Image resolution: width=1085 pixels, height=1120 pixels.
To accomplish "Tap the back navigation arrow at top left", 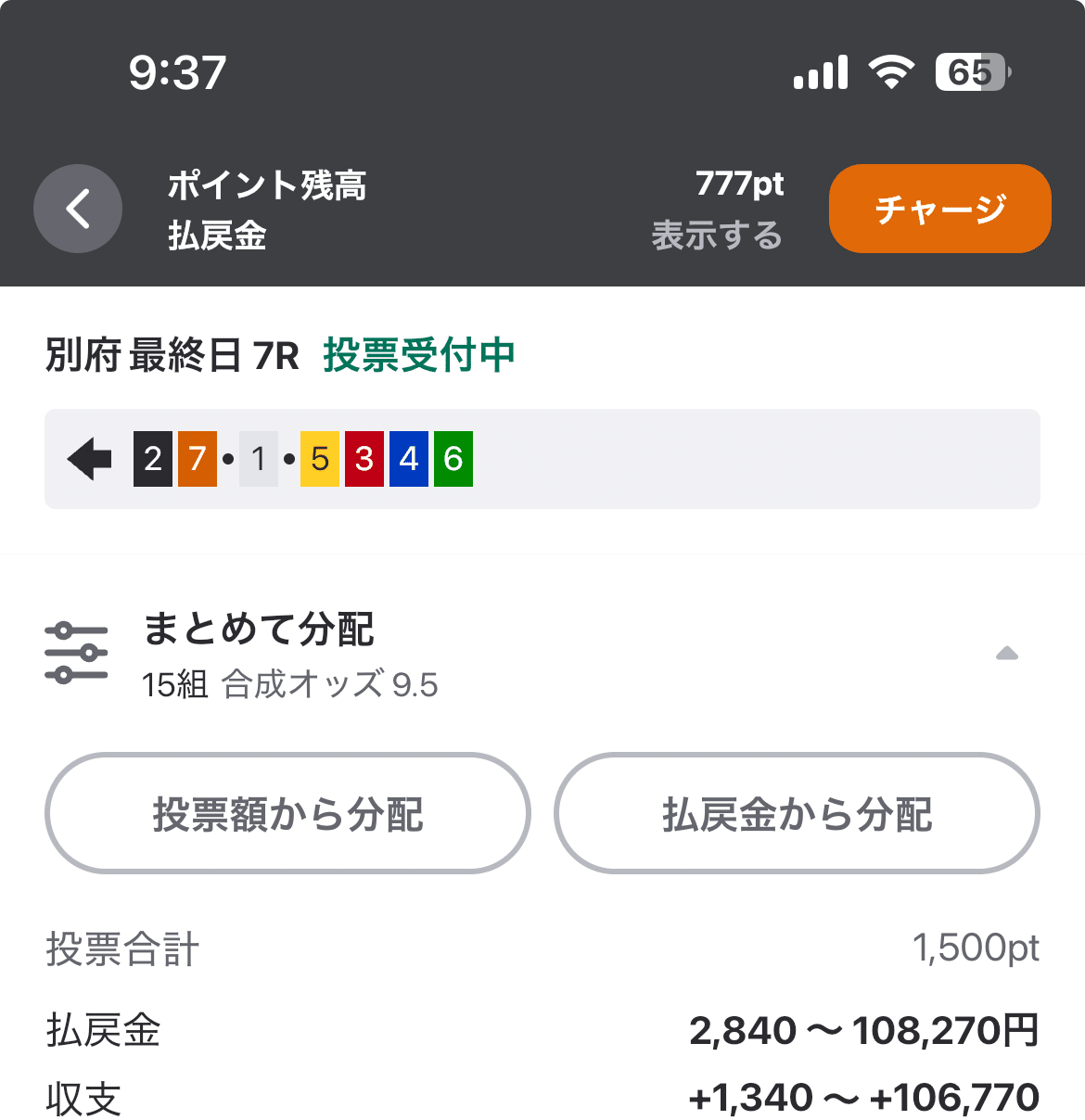I will point(78,209).
